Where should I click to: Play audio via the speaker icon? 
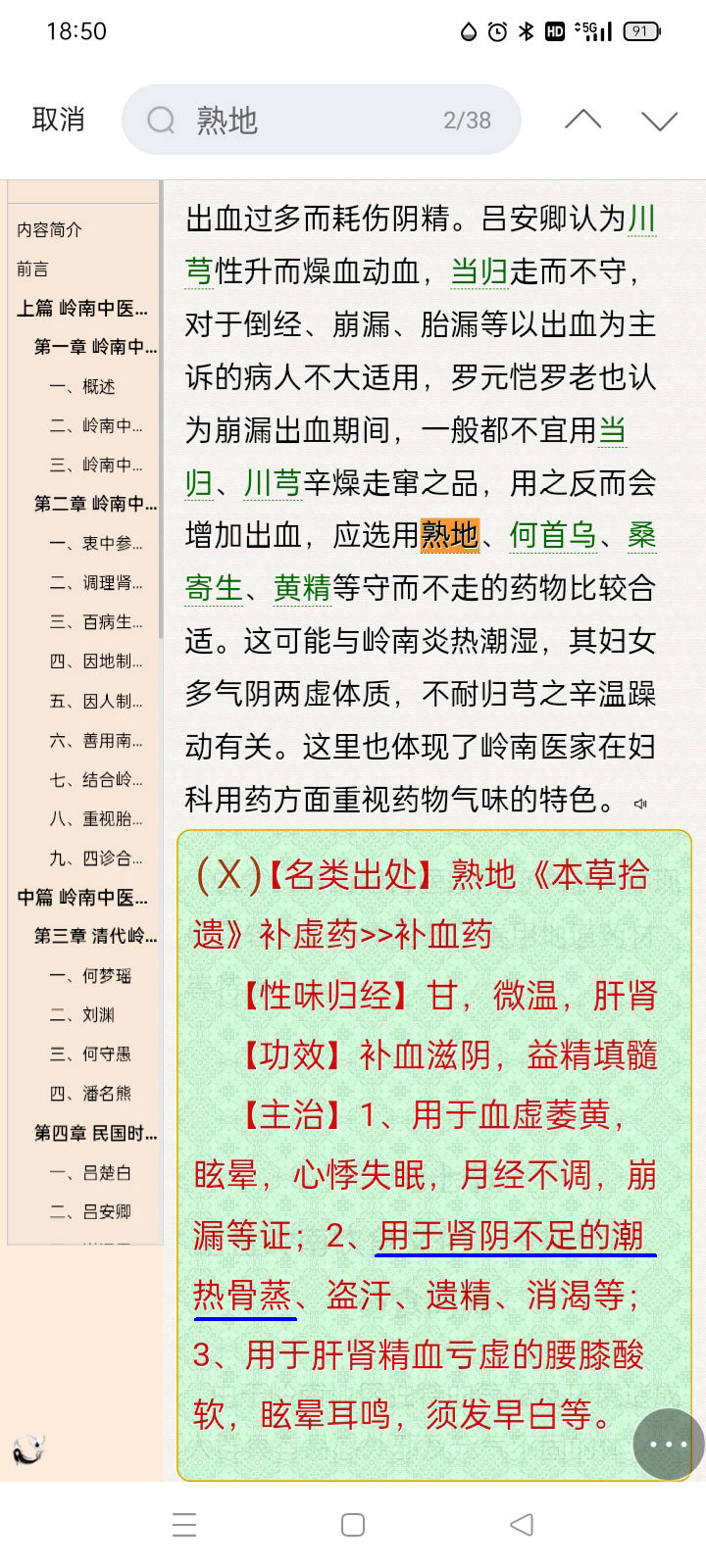tap(640, 804)
